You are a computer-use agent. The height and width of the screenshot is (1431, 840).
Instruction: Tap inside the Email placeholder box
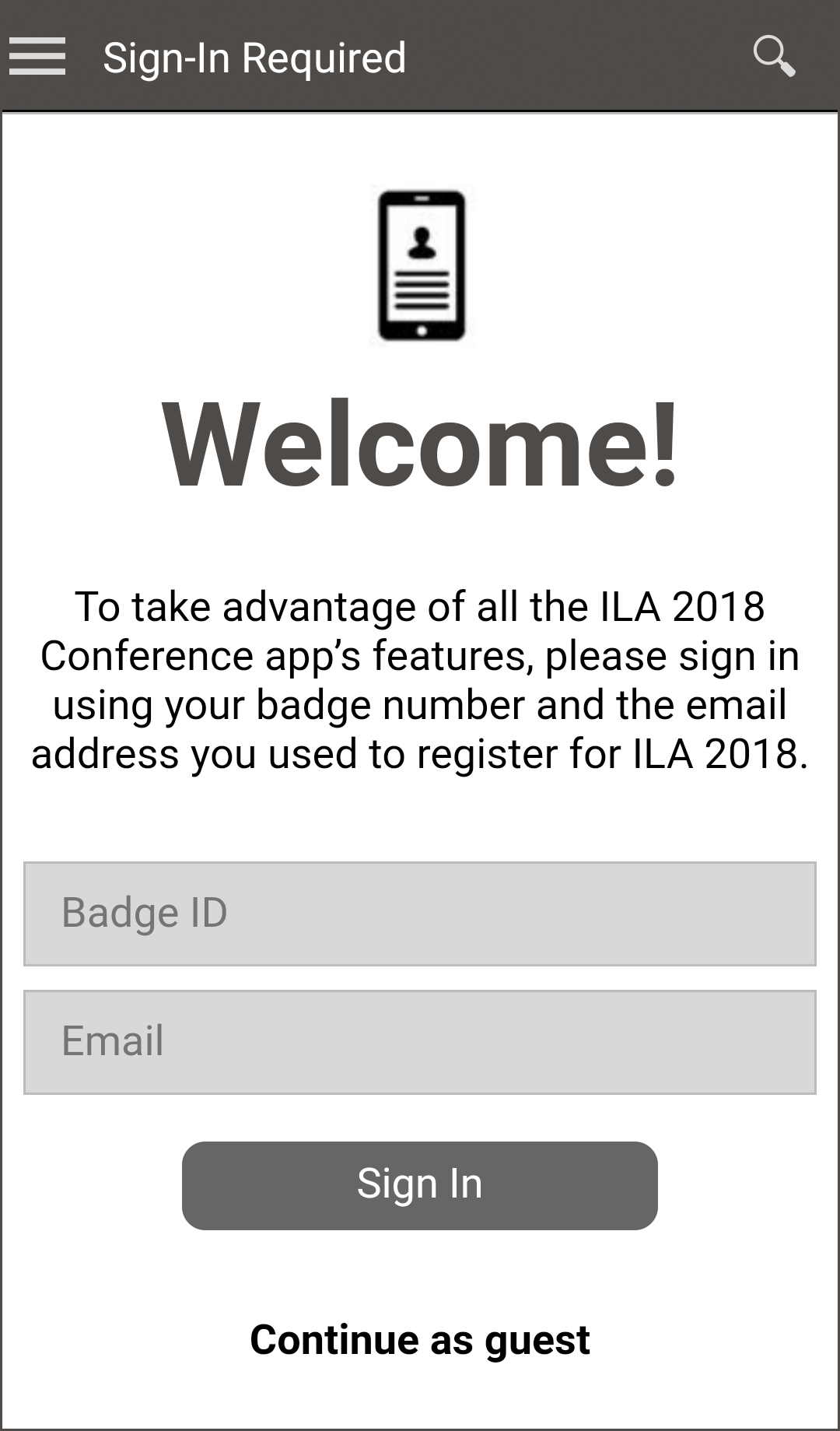pyautogui.click(x=420, y=1041)
